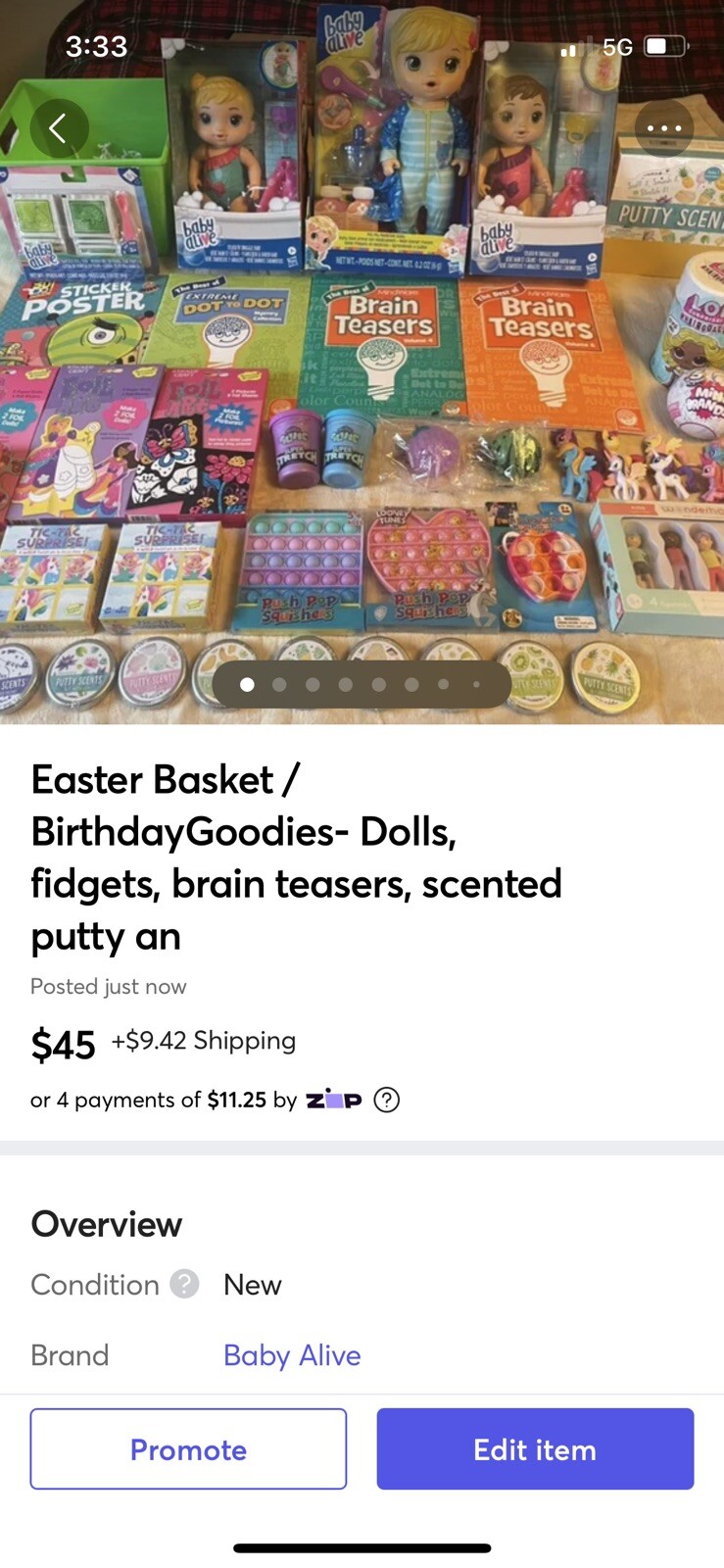
Task: Open the three-dot overflow menu
Action: [x=663, y=127]
